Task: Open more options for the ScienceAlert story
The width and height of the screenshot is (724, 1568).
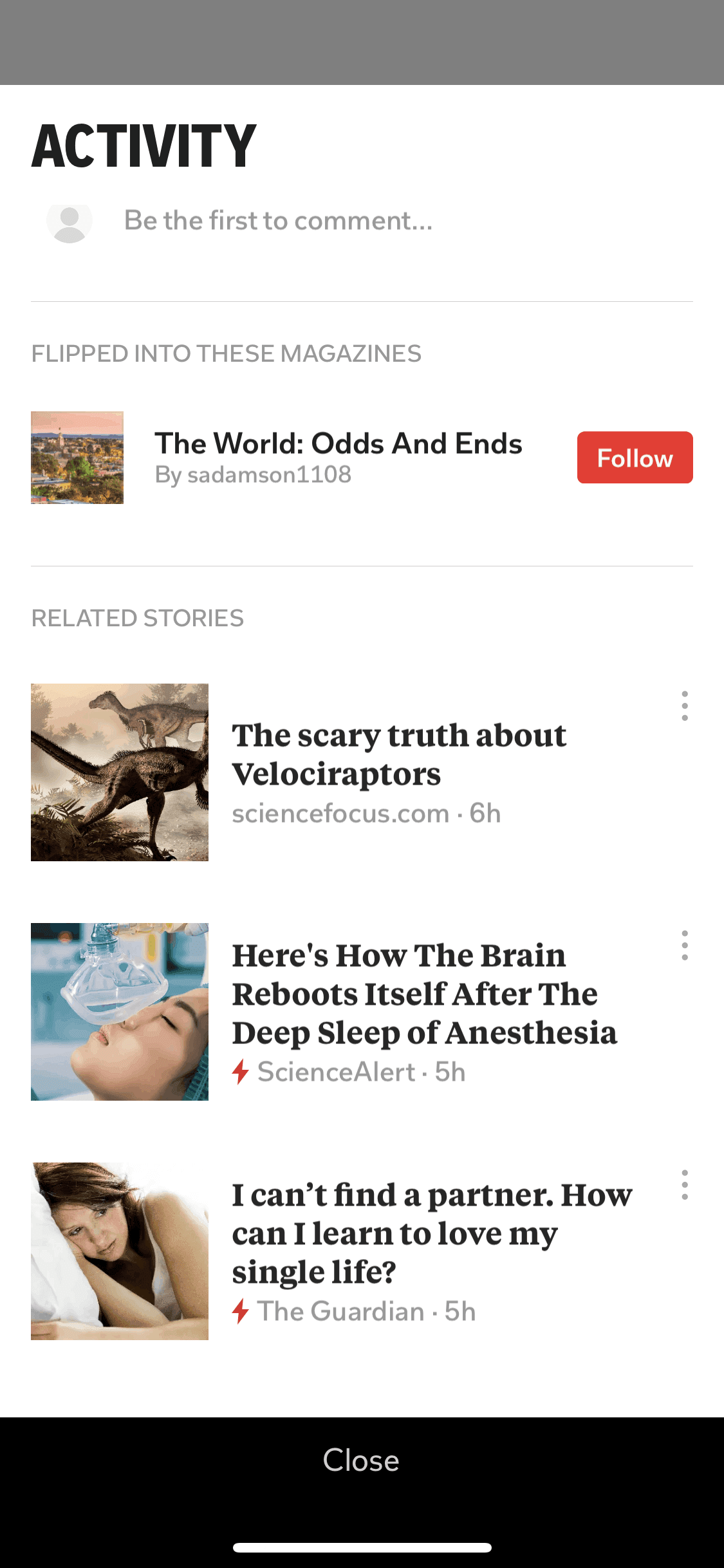Action: [684, 946]
